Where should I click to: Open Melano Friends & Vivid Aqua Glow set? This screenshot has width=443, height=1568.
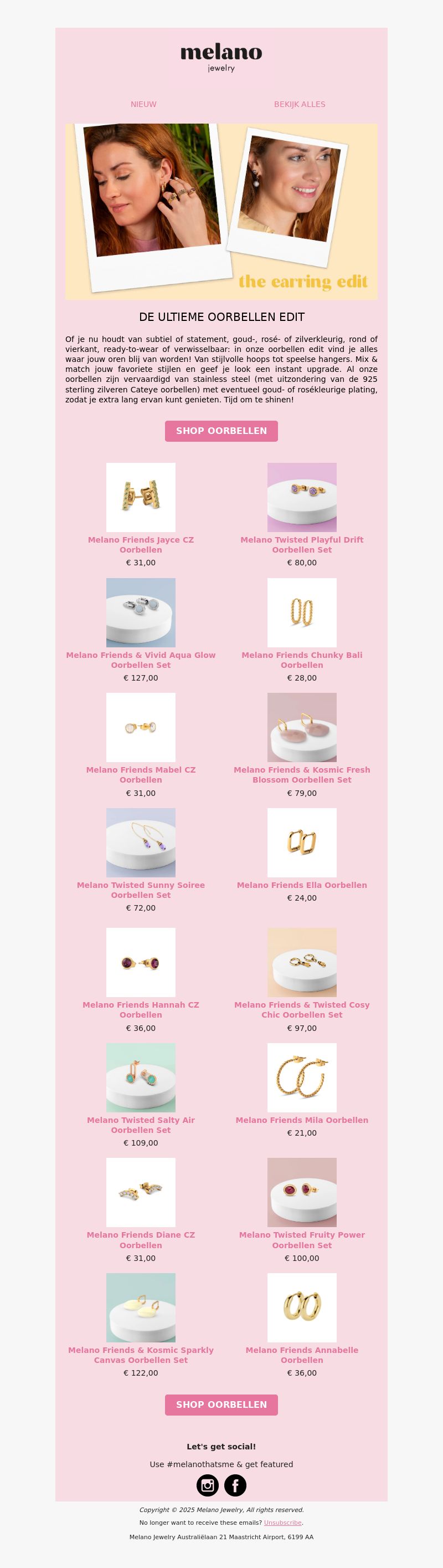(141, 660)
